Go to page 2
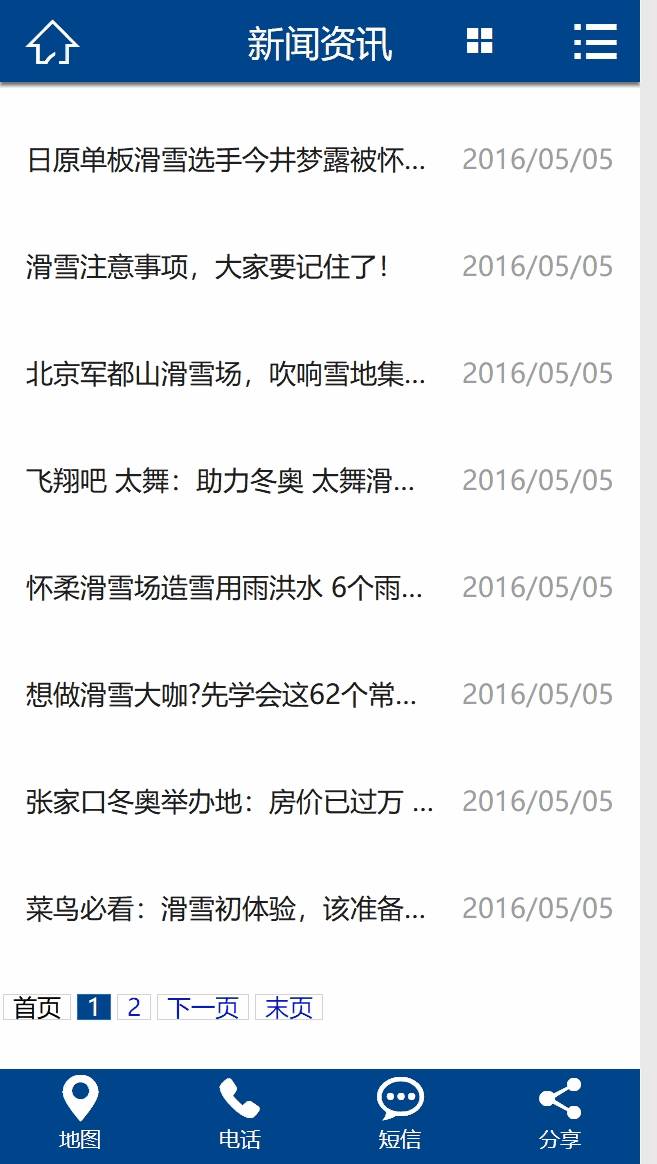The height and width of the screenshot is (1164, 657). 134,1007
